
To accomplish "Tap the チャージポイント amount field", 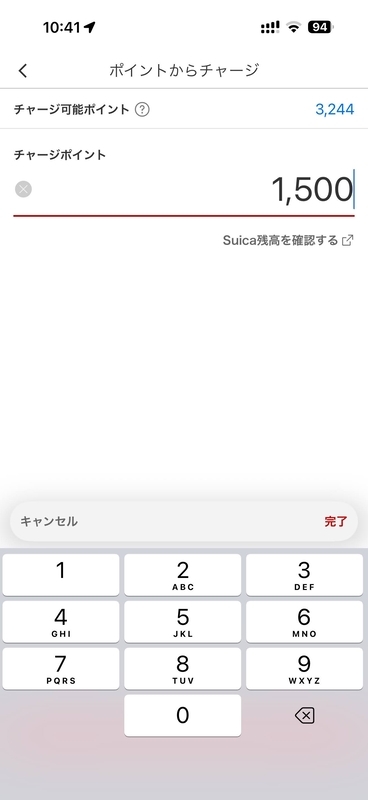I will click(184, 190).
